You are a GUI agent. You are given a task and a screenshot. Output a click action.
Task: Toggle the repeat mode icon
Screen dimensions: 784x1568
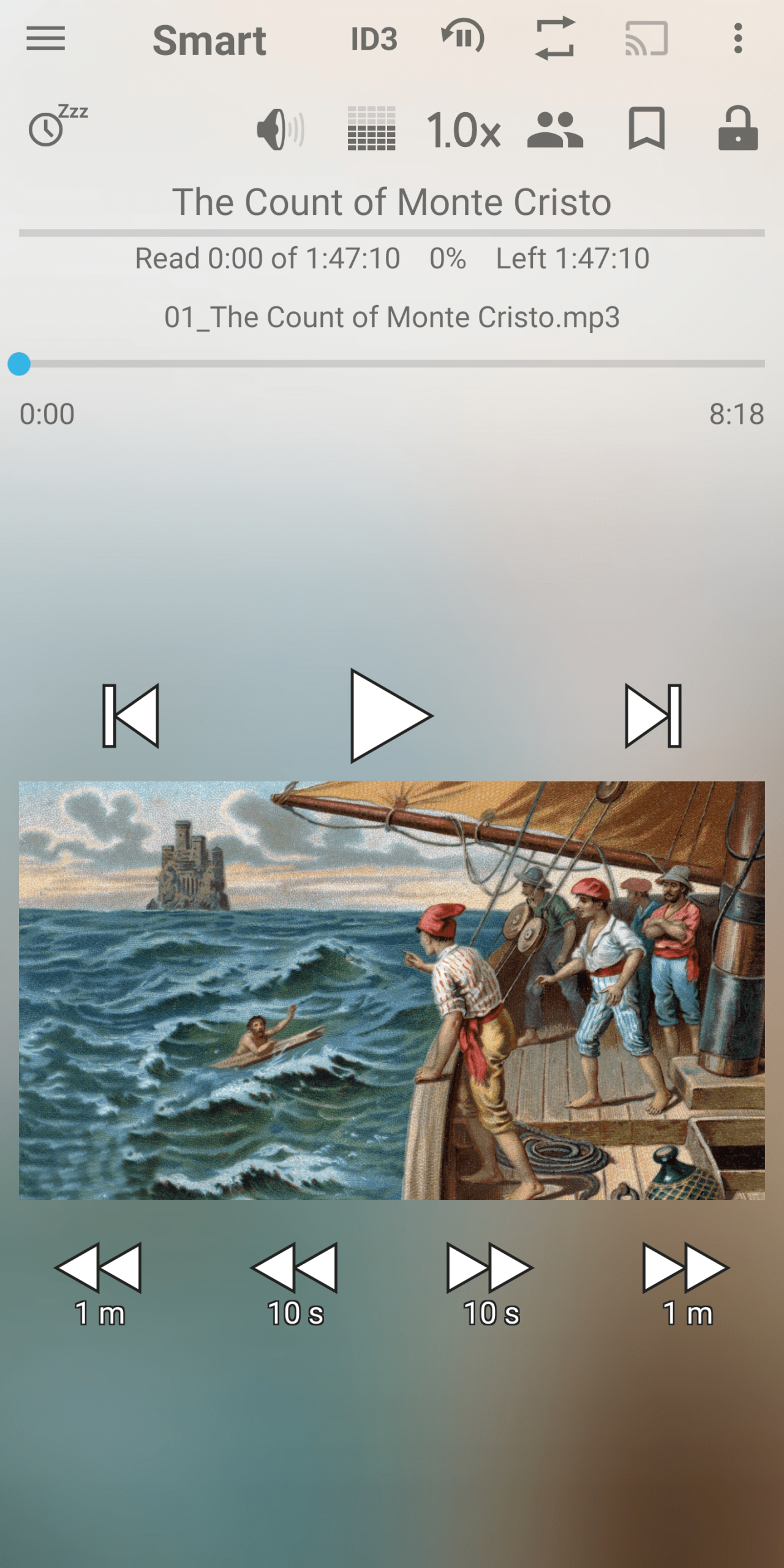pos(555,39)
